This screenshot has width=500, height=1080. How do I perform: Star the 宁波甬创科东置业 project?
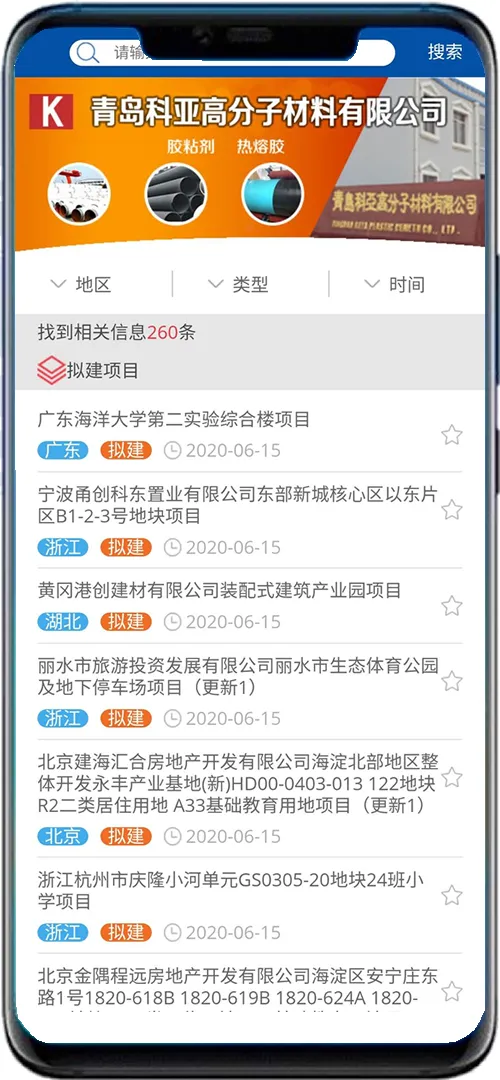click(452, 510)
